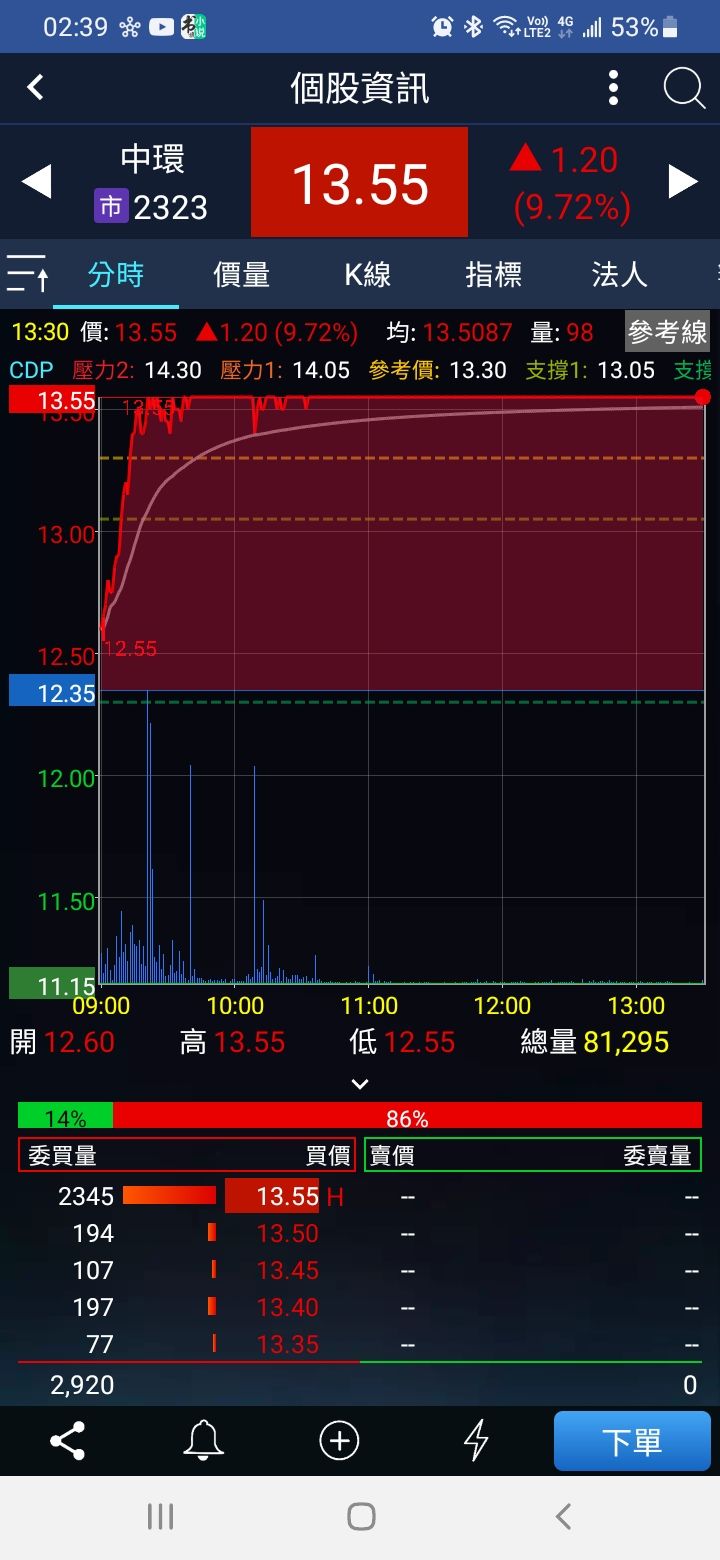
Task: Open the stock search magnifier
Action: 684,88
